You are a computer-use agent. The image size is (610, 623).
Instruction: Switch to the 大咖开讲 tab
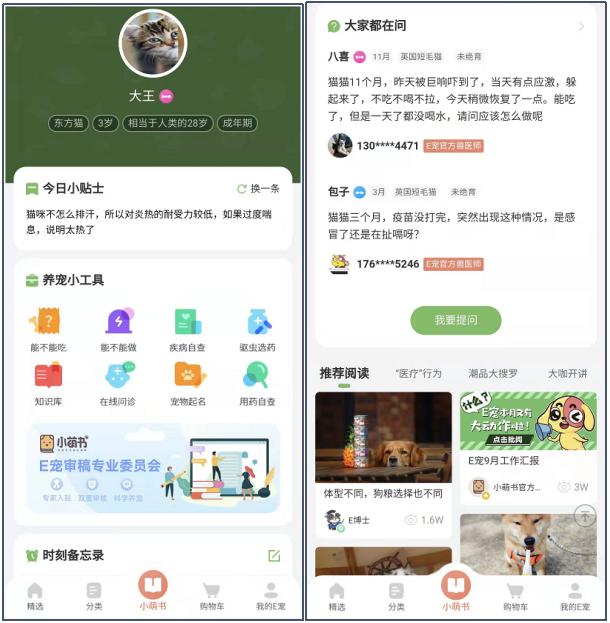[567, 373]
